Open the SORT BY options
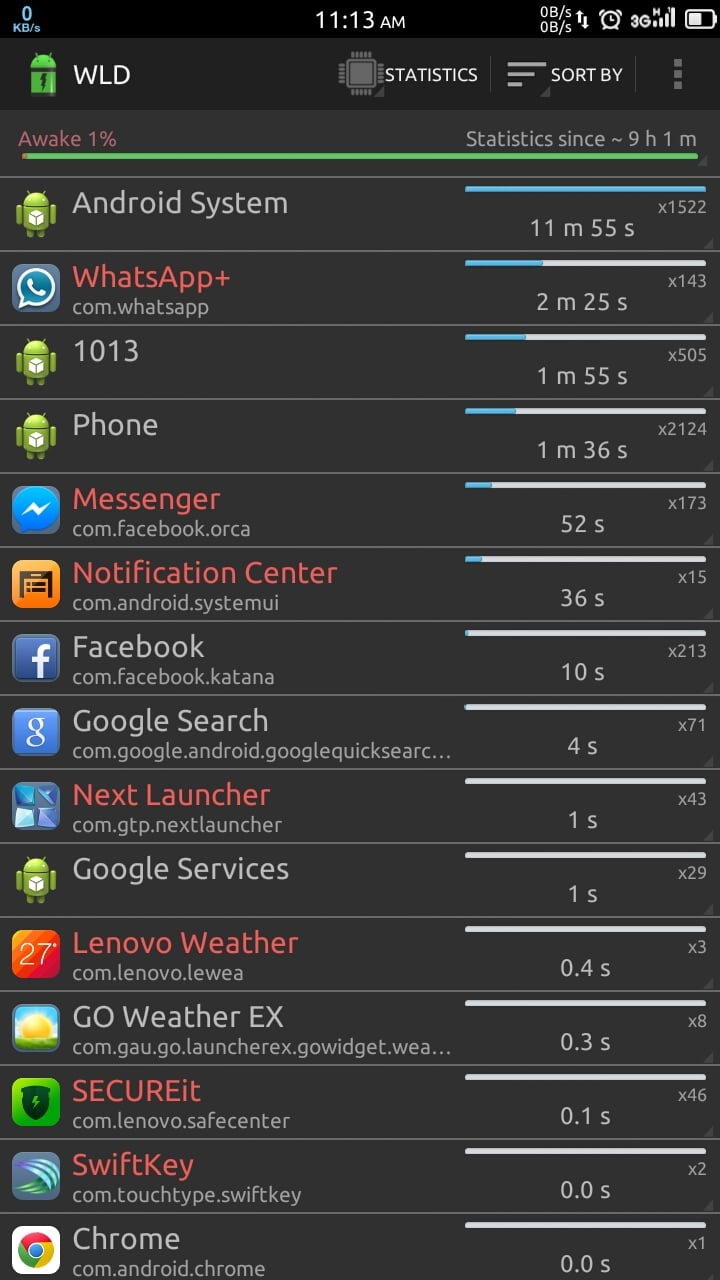 (565, 74)
